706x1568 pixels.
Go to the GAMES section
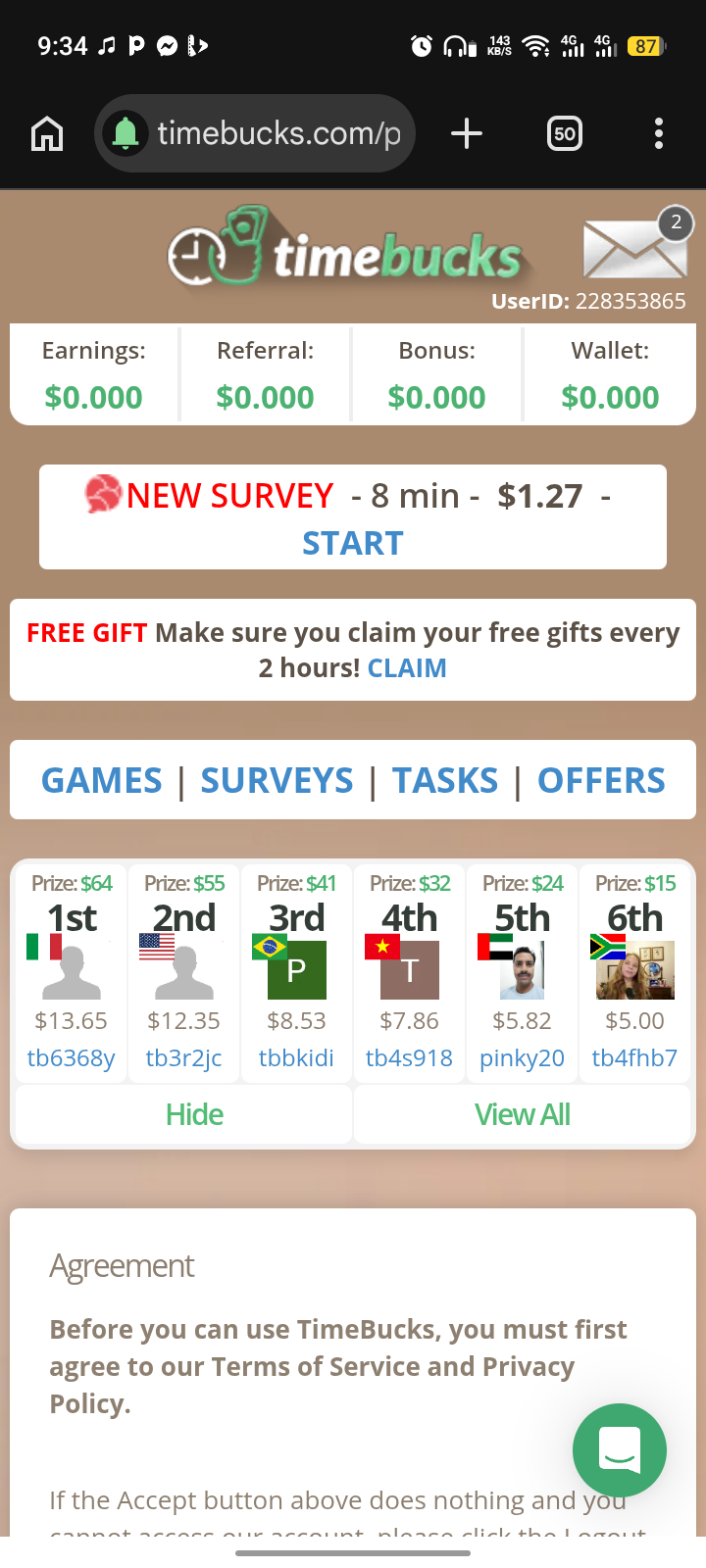click(x=102, y=780)
